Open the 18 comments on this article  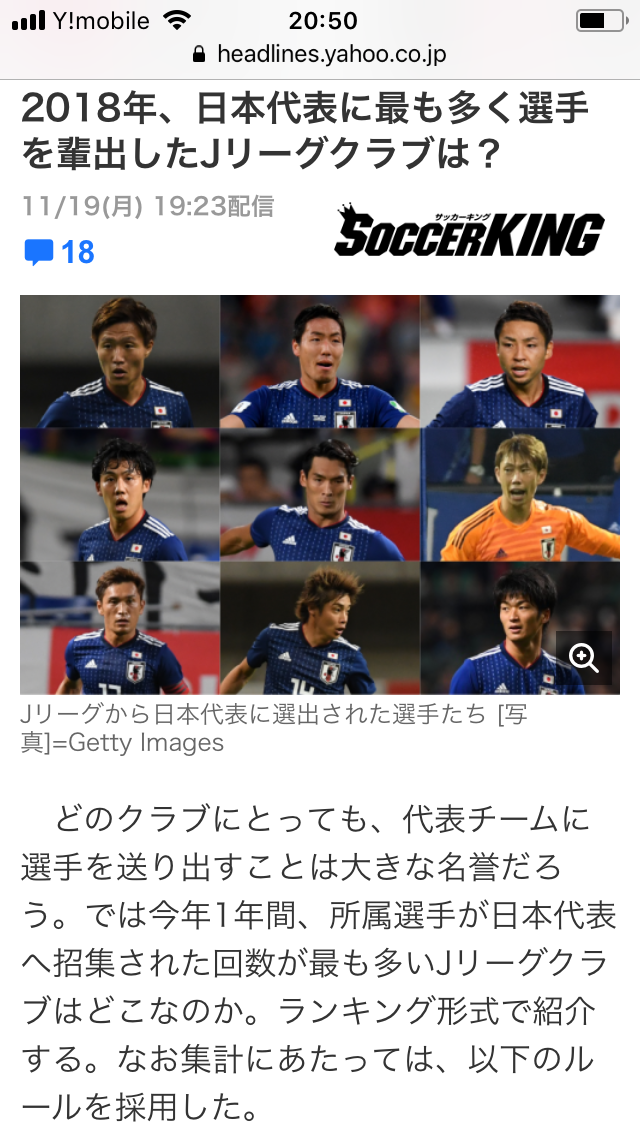pyautogui.click(x=60, y=252)
